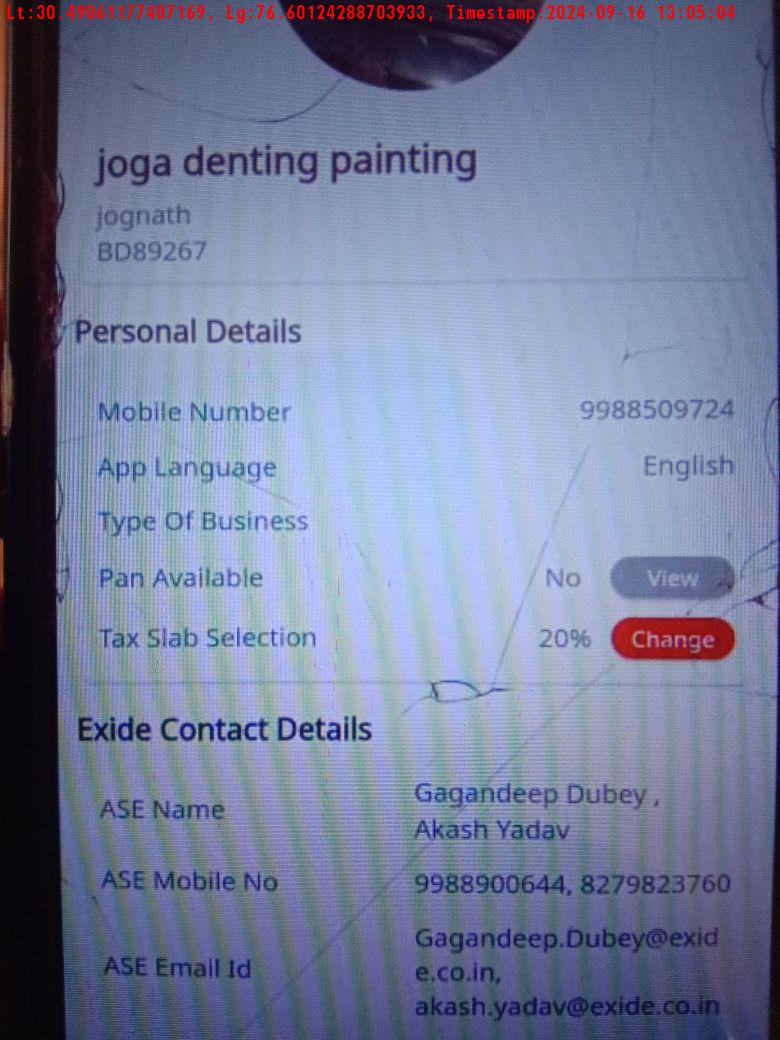Image resolution: width=780 pixels, height=1040 pixels.
Task: Change the Tax Slab Selection
Action: point(672,640)
